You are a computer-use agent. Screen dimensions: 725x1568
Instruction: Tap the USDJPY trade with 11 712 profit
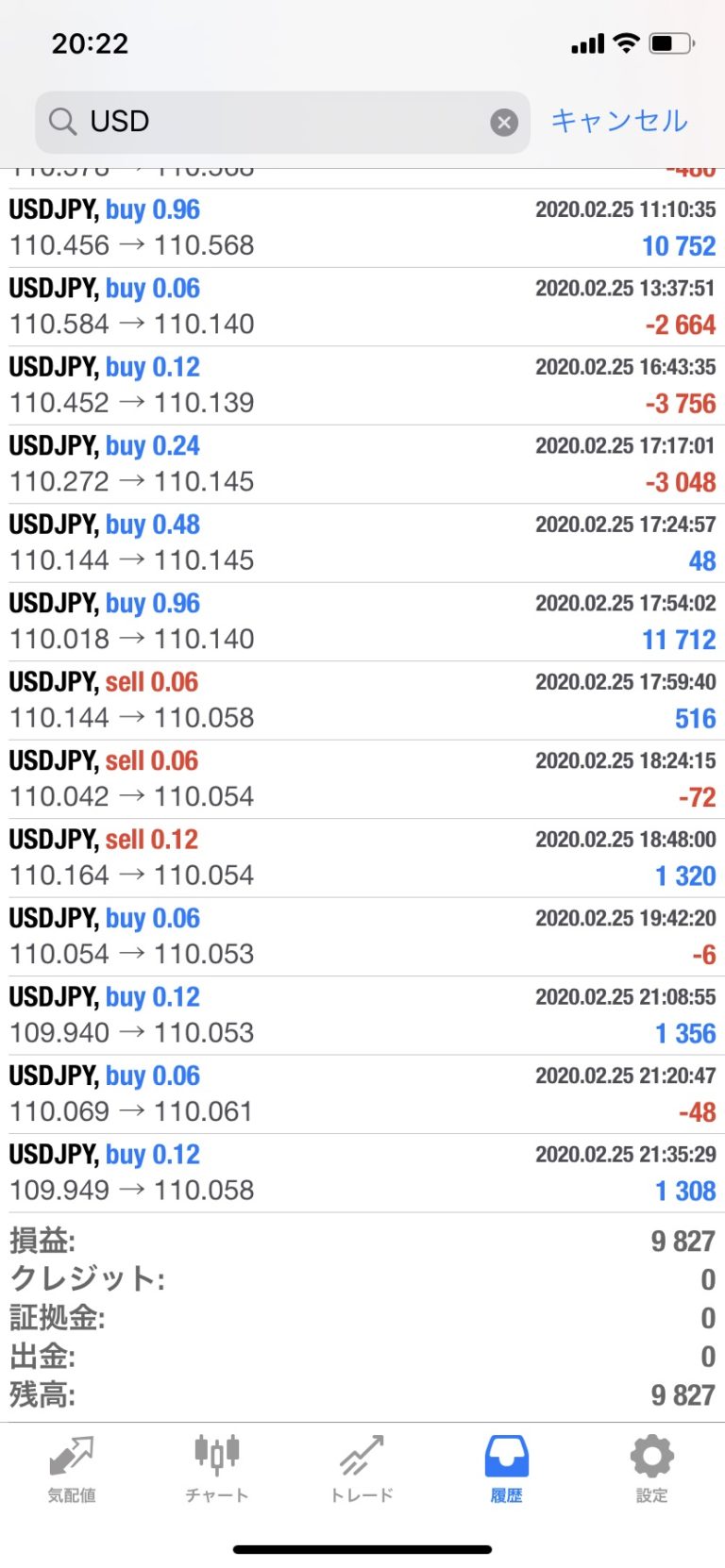362,622
